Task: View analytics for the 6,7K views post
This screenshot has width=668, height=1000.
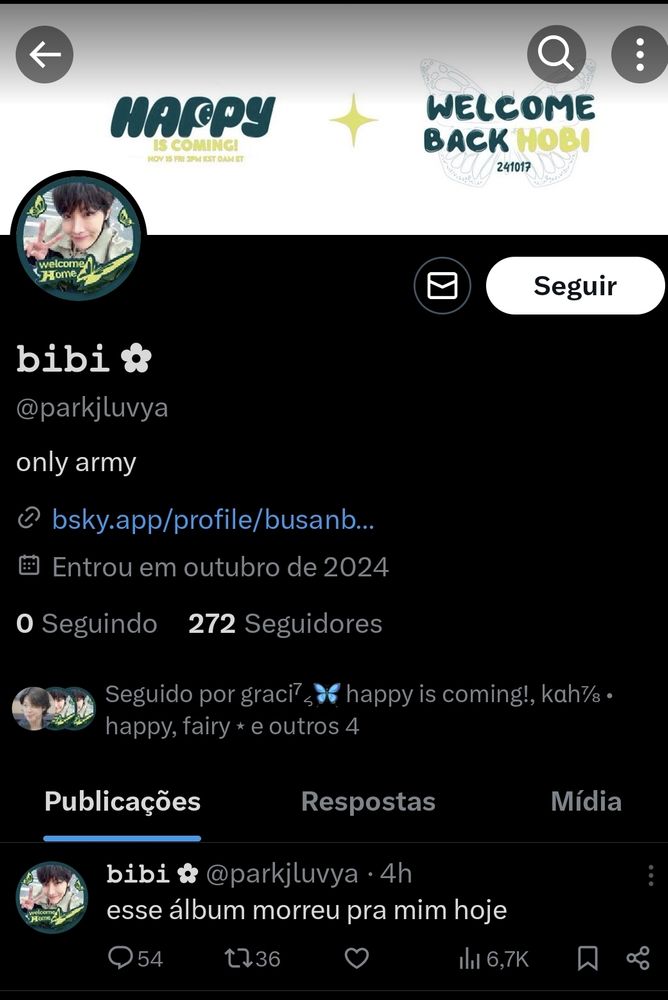Action: tap(493, 958)
